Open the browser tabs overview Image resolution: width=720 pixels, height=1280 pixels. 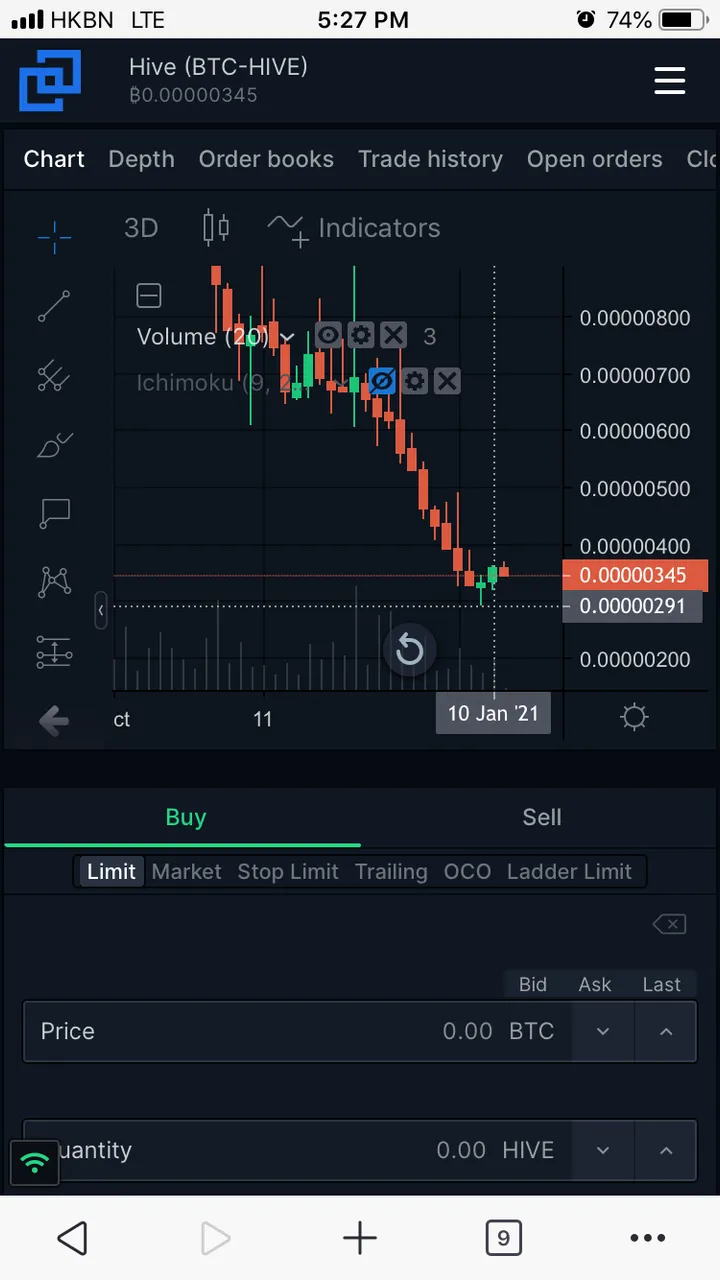click(x=503, y=1239)
